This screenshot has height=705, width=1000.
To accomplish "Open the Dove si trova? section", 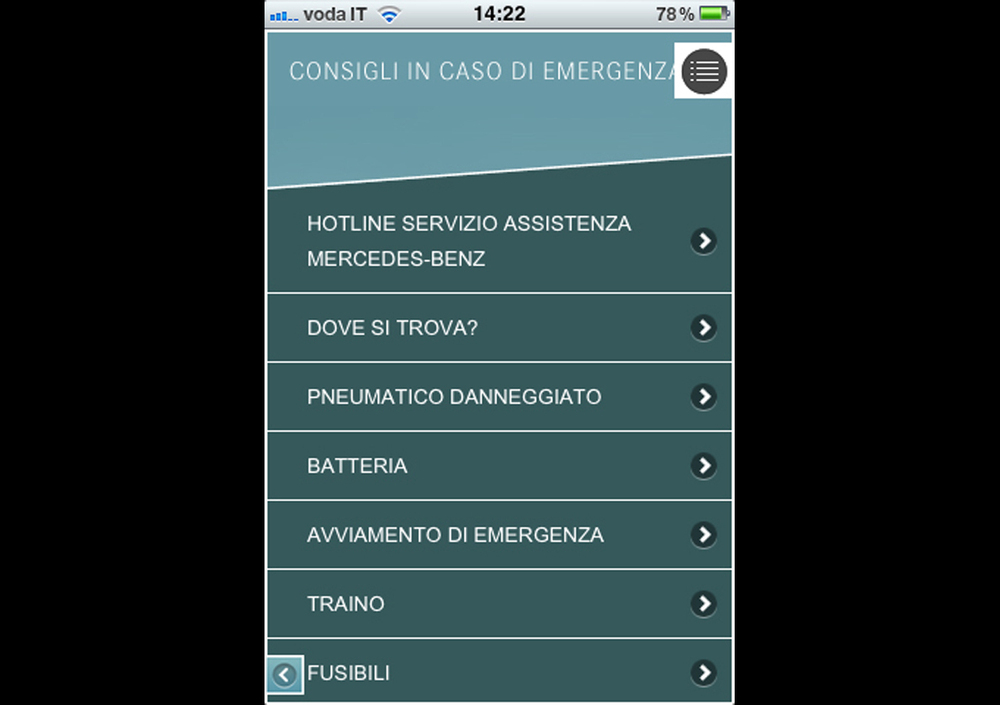I will point(499,328).
